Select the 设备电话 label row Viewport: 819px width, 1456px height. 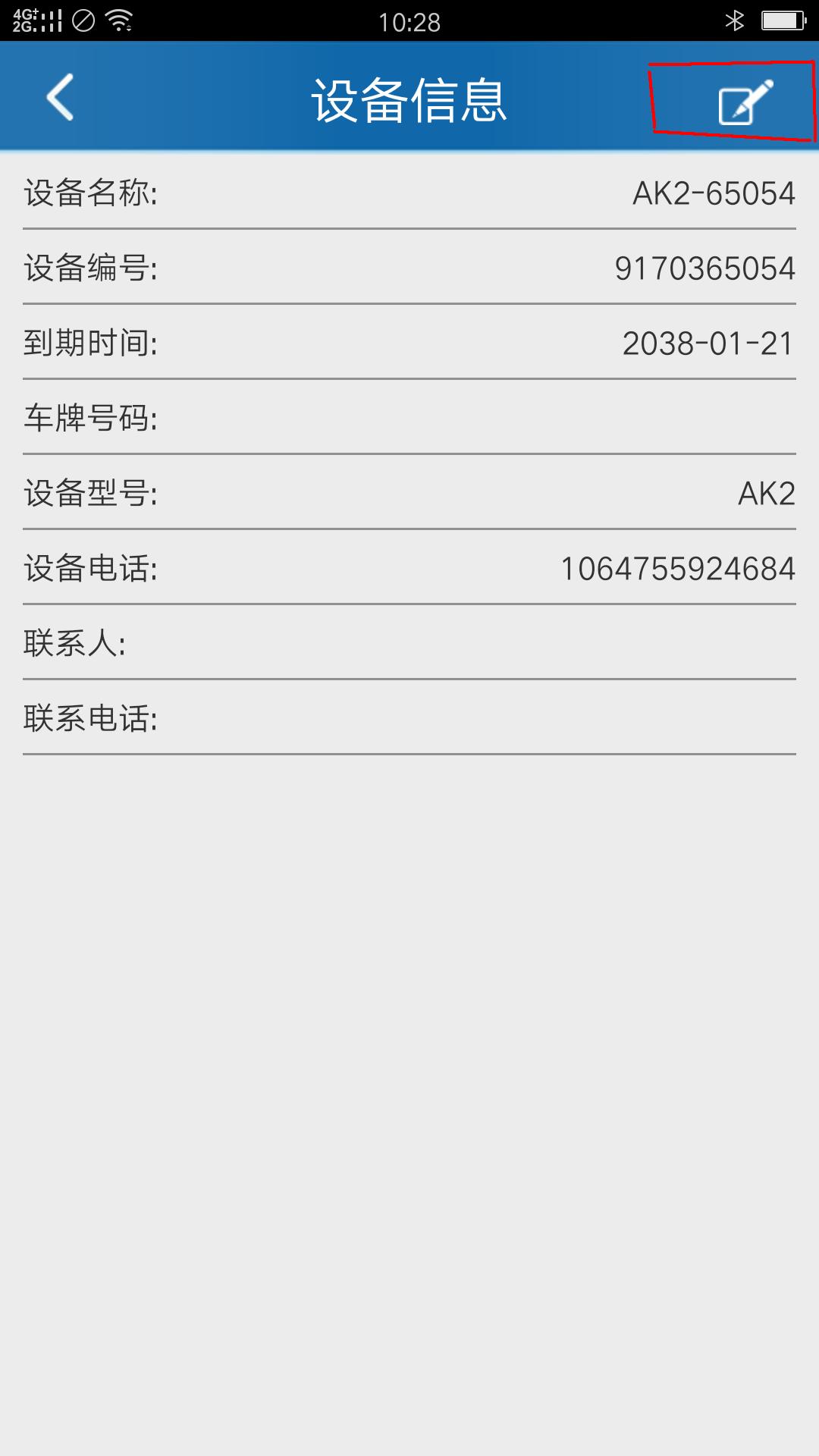91,569
